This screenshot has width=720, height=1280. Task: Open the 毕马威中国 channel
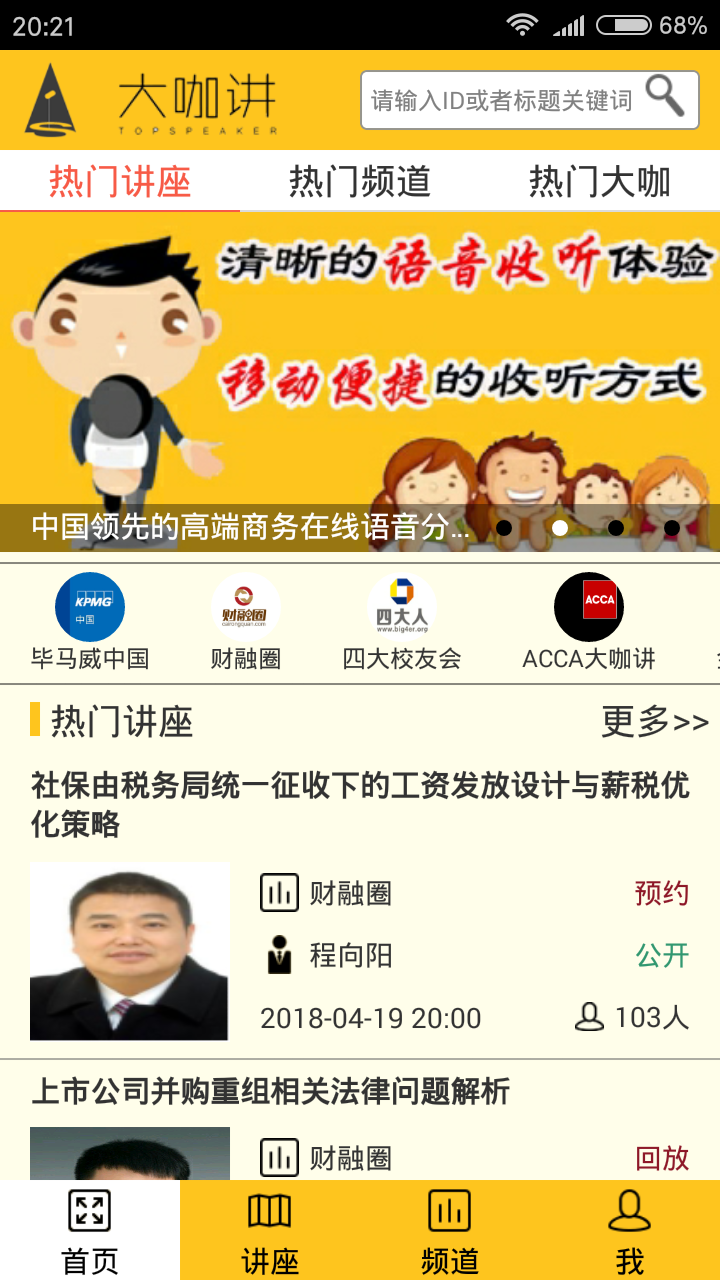click(90, 622)
